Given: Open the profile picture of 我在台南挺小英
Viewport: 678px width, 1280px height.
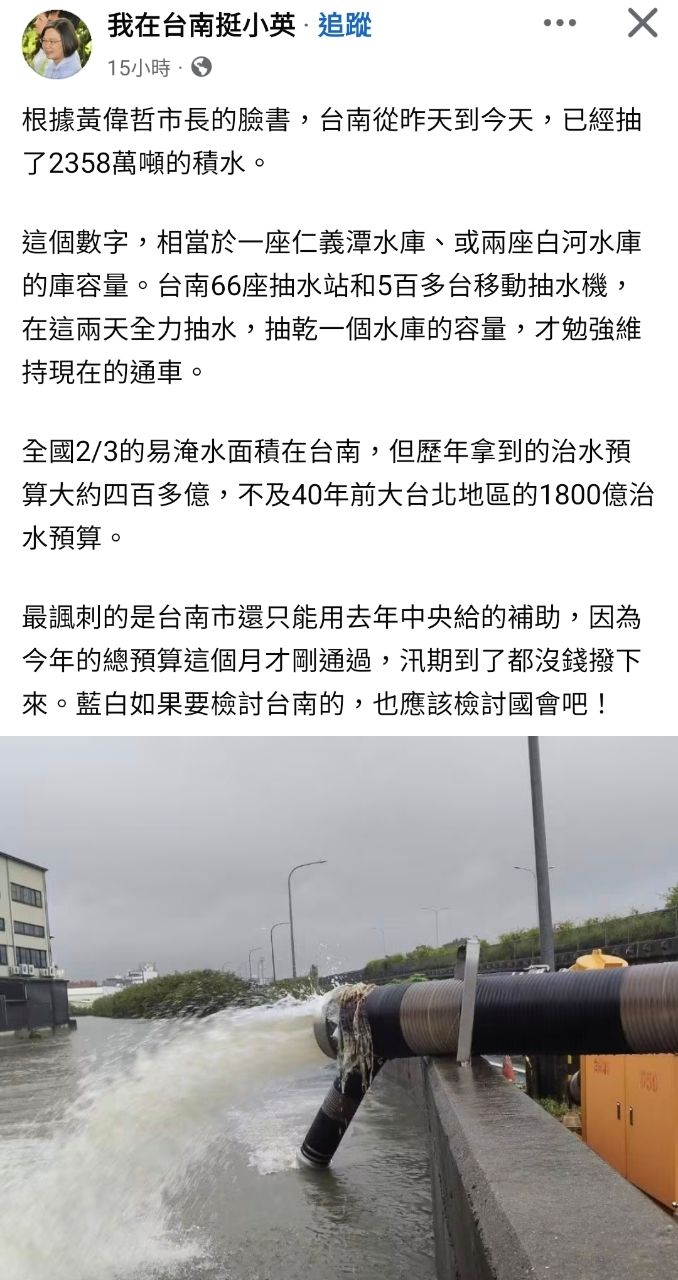Looking at the screenshot, I should 56,44.
